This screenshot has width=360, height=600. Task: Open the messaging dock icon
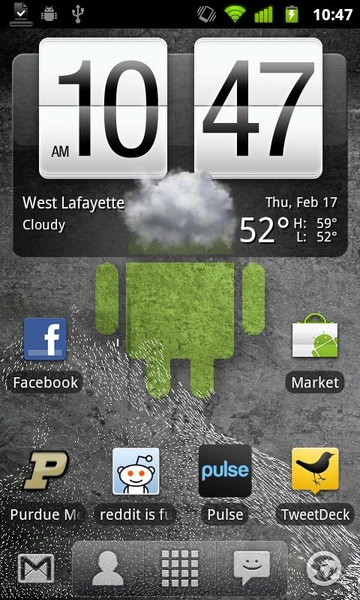252,567
